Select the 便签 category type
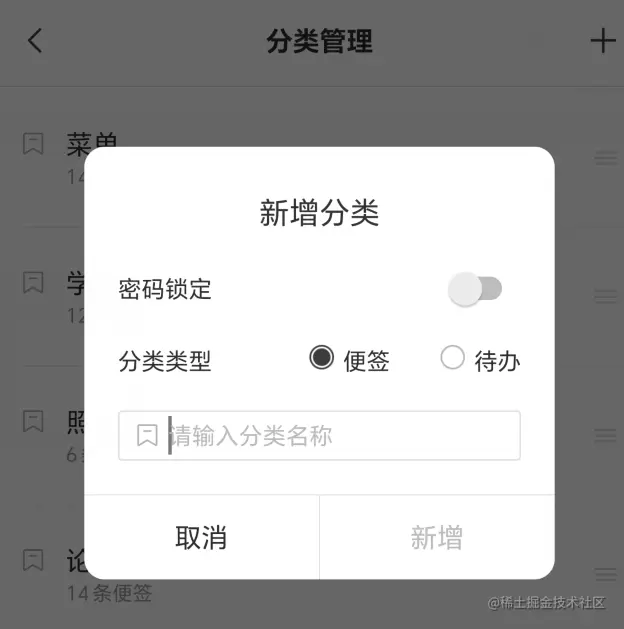 coord(321,358)
